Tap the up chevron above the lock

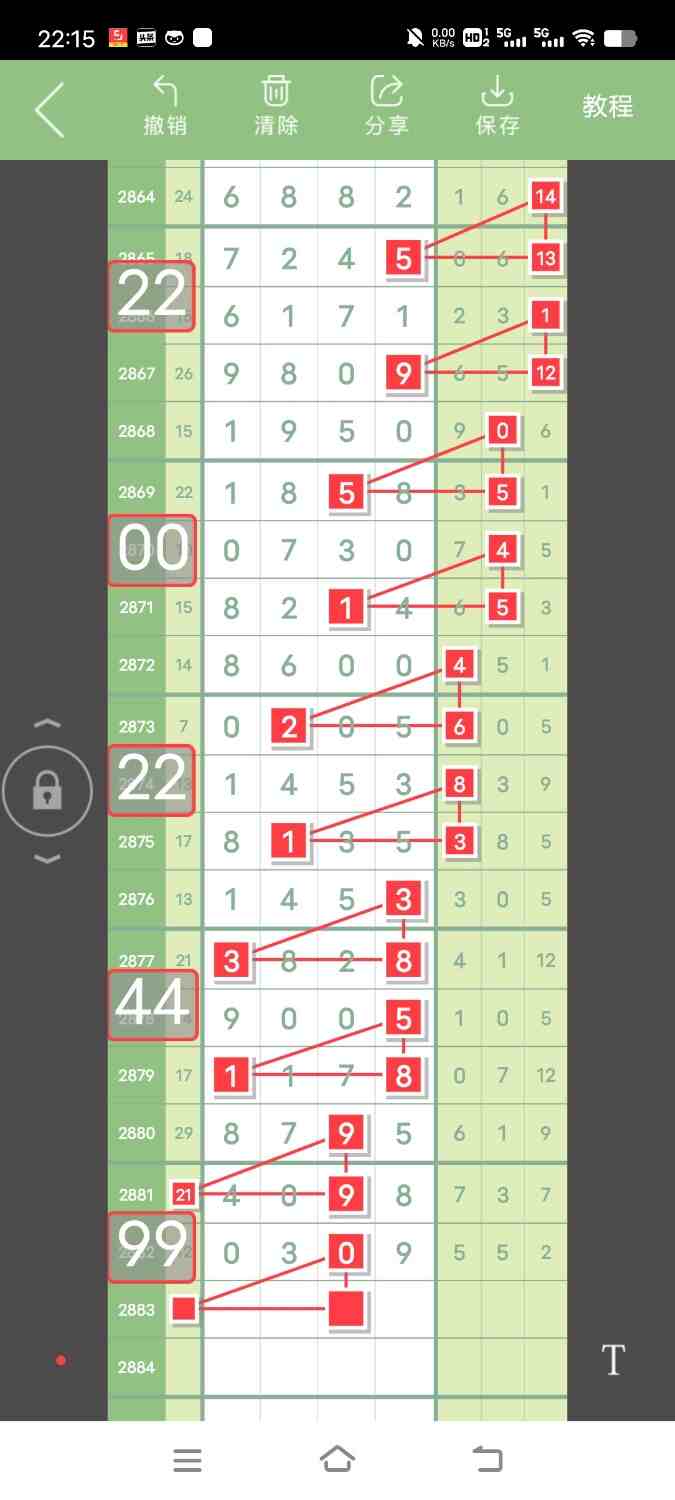pos(47,723)
